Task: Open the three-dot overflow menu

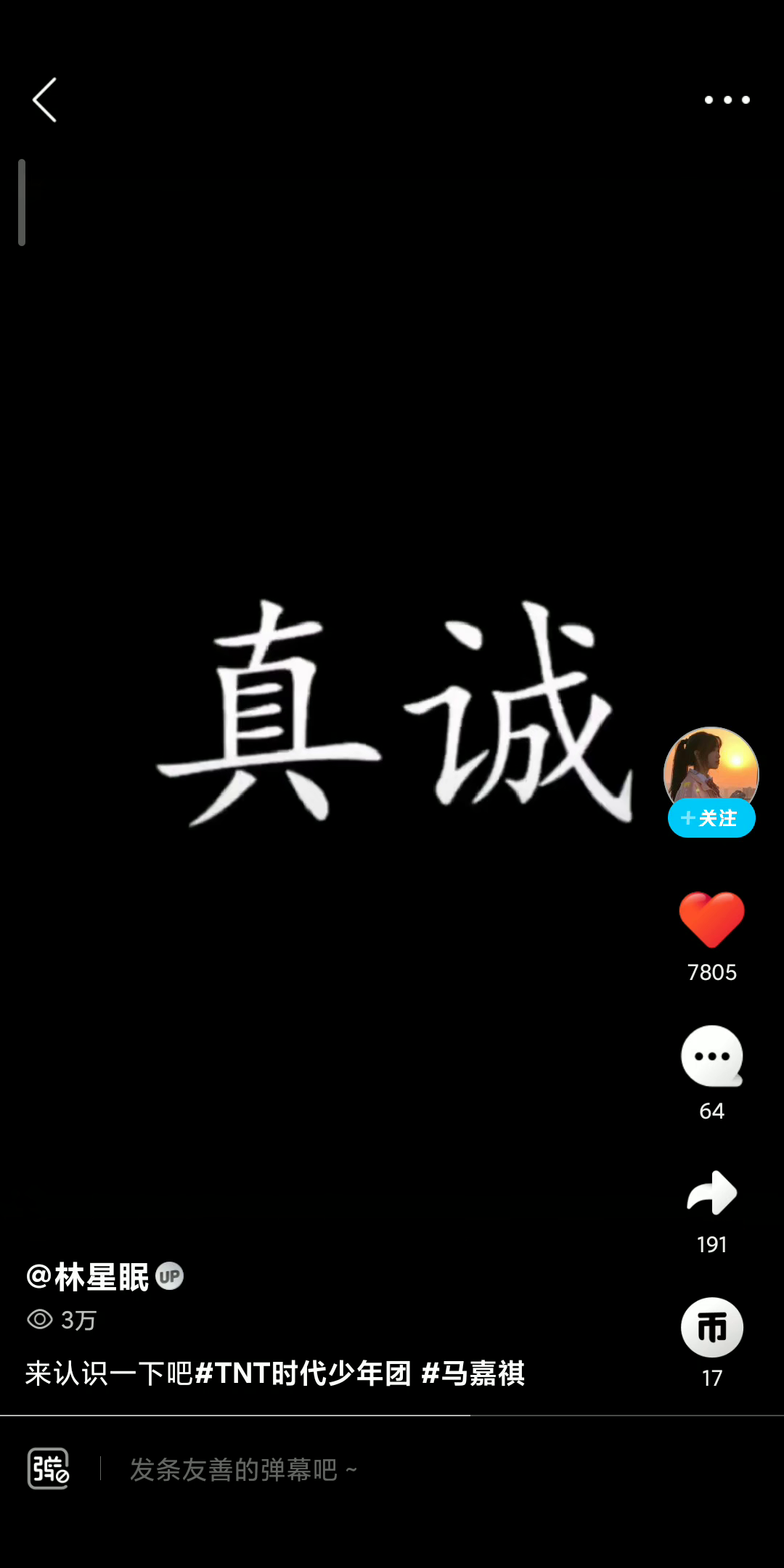Action: [x=727, y=100]
